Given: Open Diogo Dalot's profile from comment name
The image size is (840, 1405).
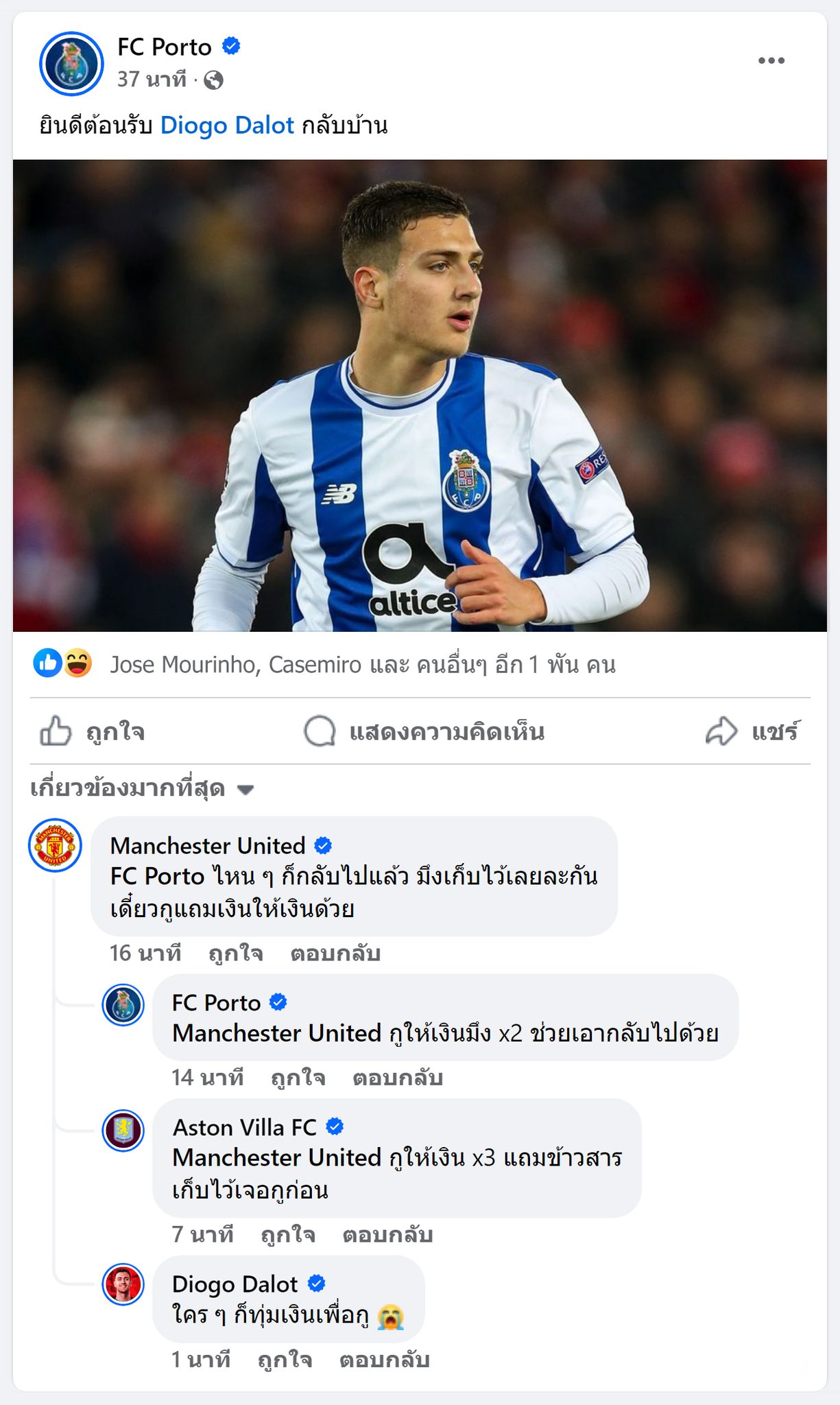Looking at the screenshot, I should pos(235,1284).
